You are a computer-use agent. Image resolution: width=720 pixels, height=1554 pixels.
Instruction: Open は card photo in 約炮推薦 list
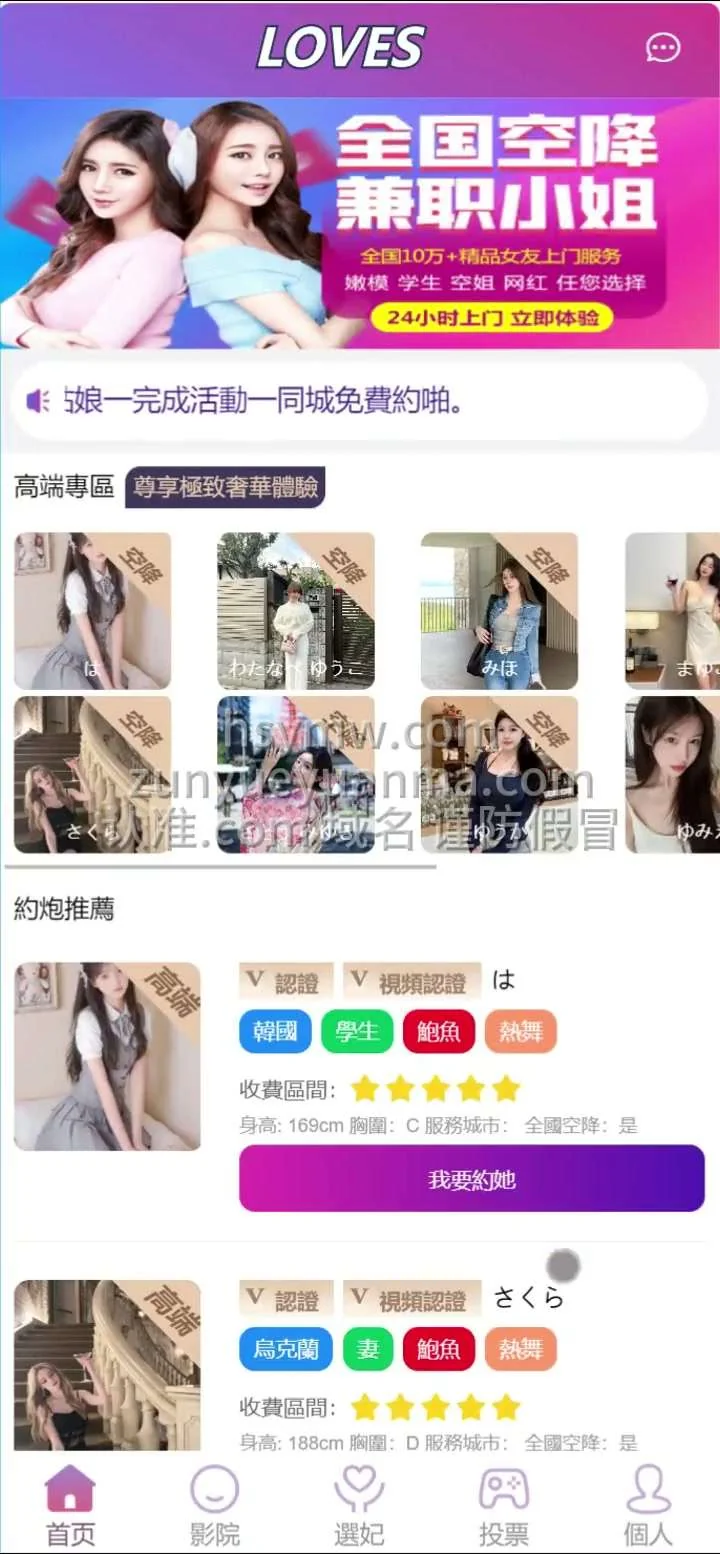pyautogui.click(x=107, y=1056)
